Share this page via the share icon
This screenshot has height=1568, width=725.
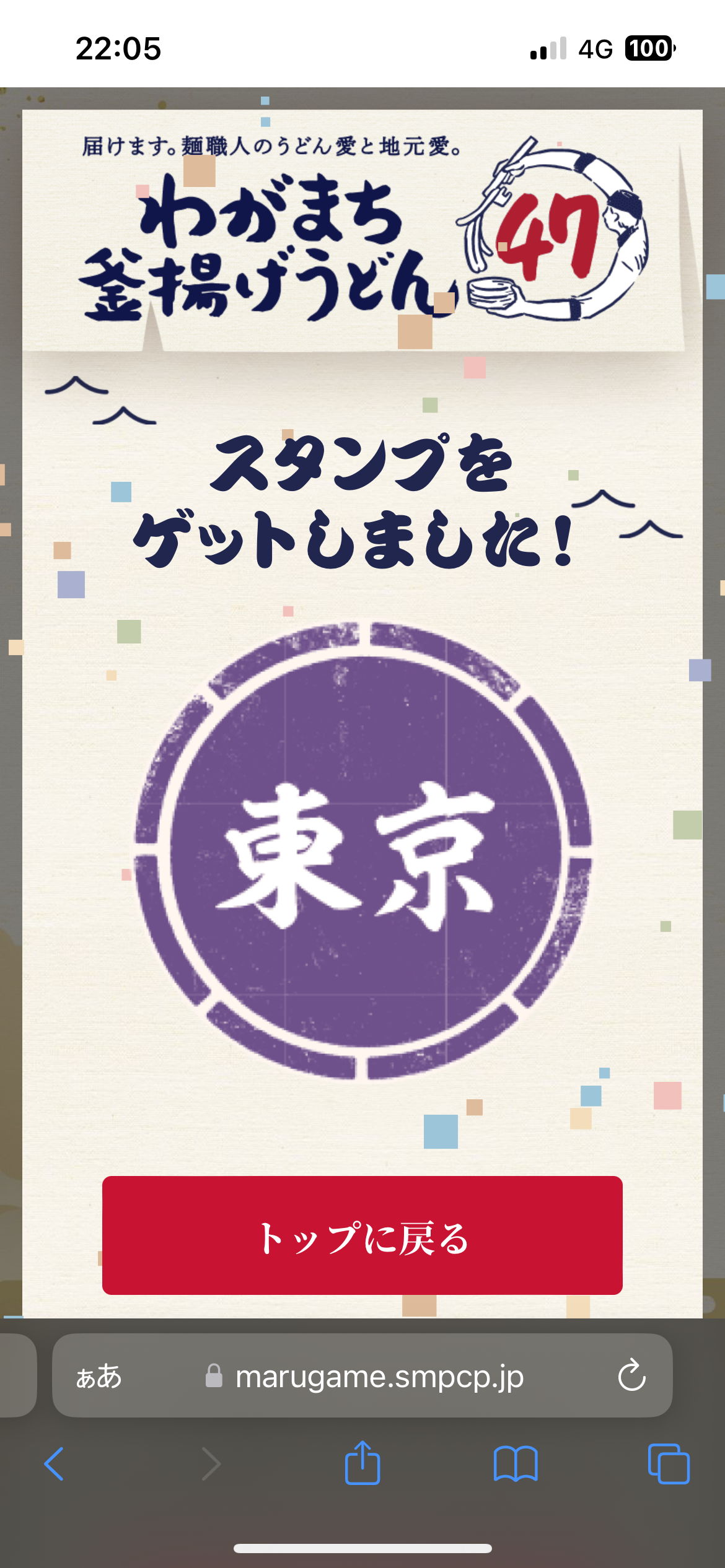click(362, 1463)
